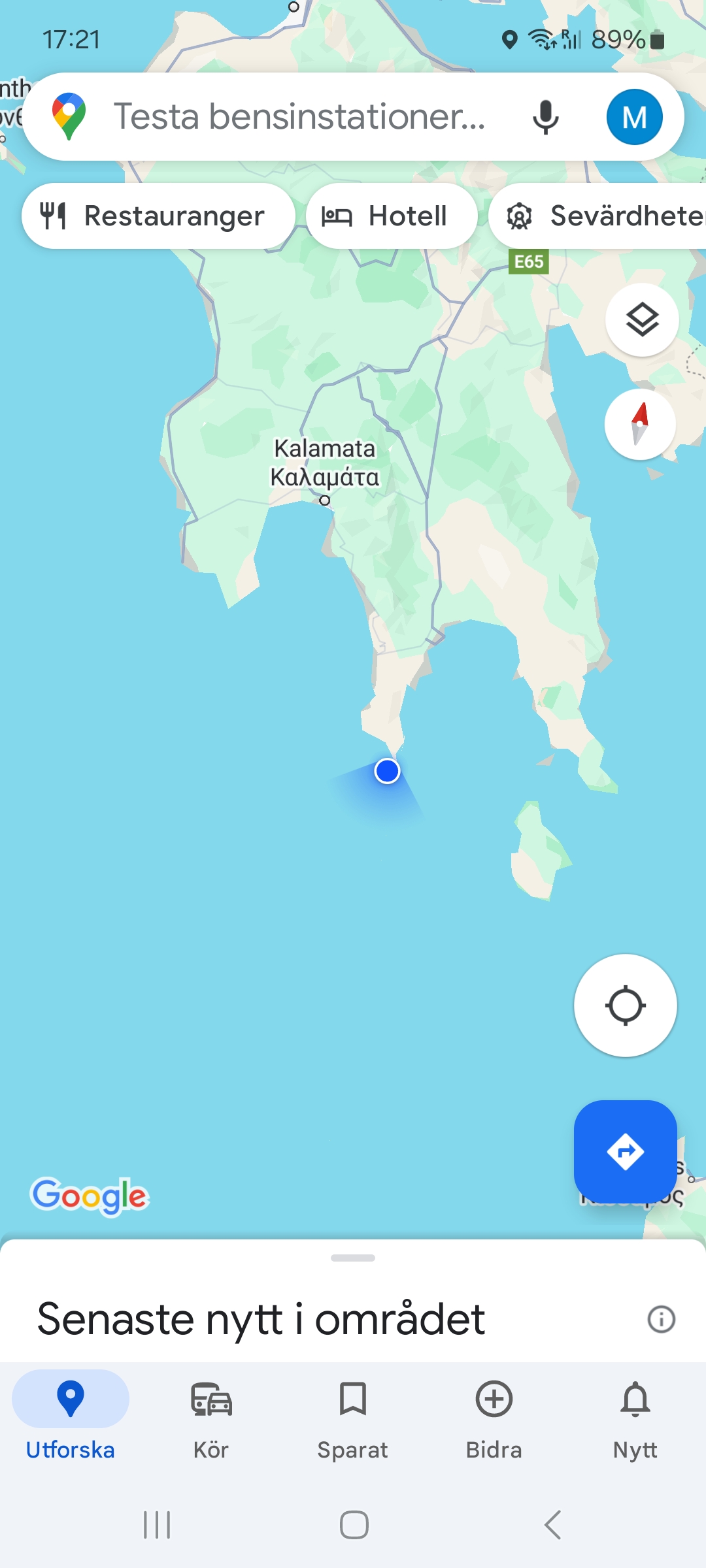The width and height of the screenshot is (706, 1568).
Task: Reset map orientation with the compass
Action: (x=640, y=425)
